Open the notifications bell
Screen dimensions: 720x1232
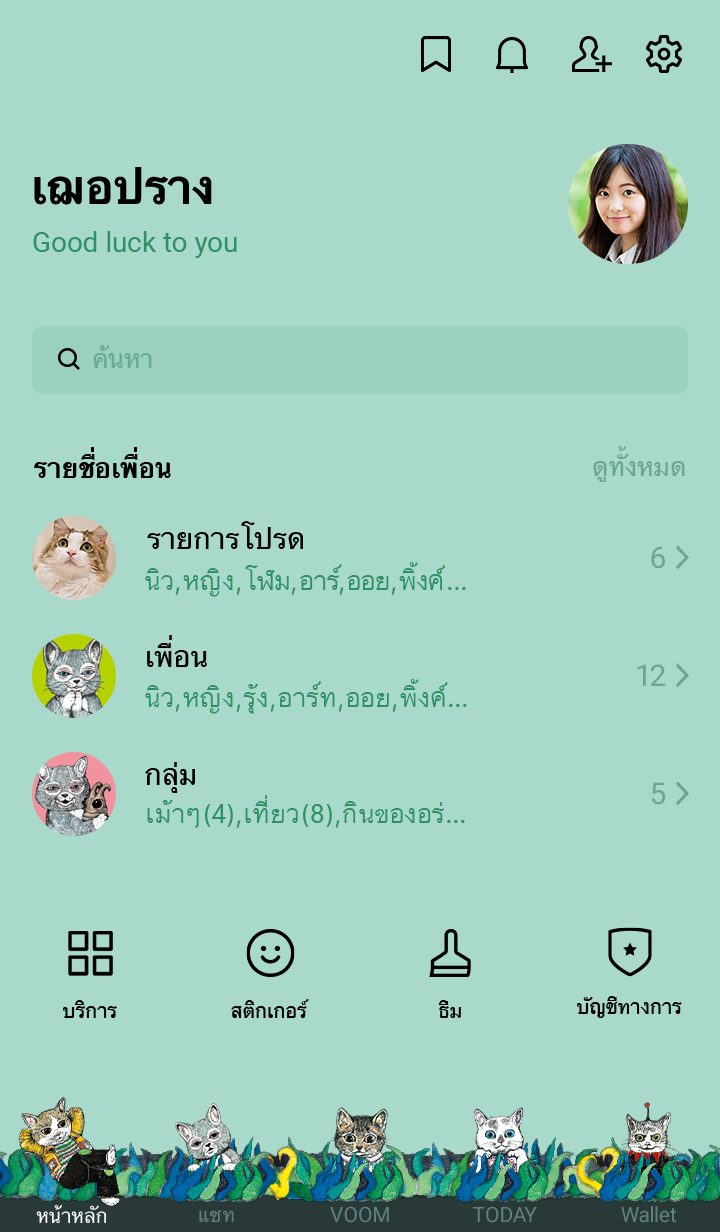[x=512, y=54]
